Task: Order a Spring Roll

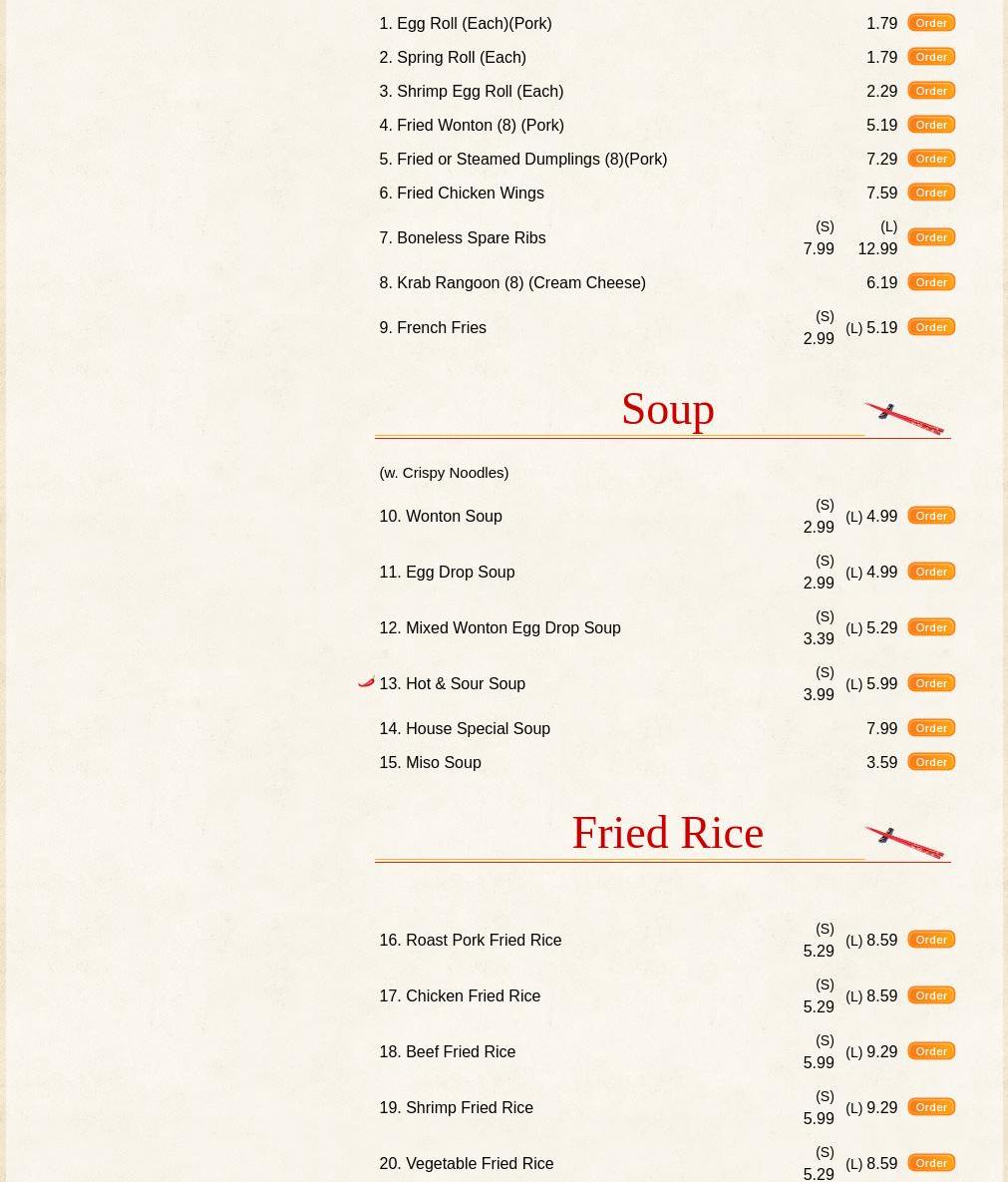Action: (931, 57)
